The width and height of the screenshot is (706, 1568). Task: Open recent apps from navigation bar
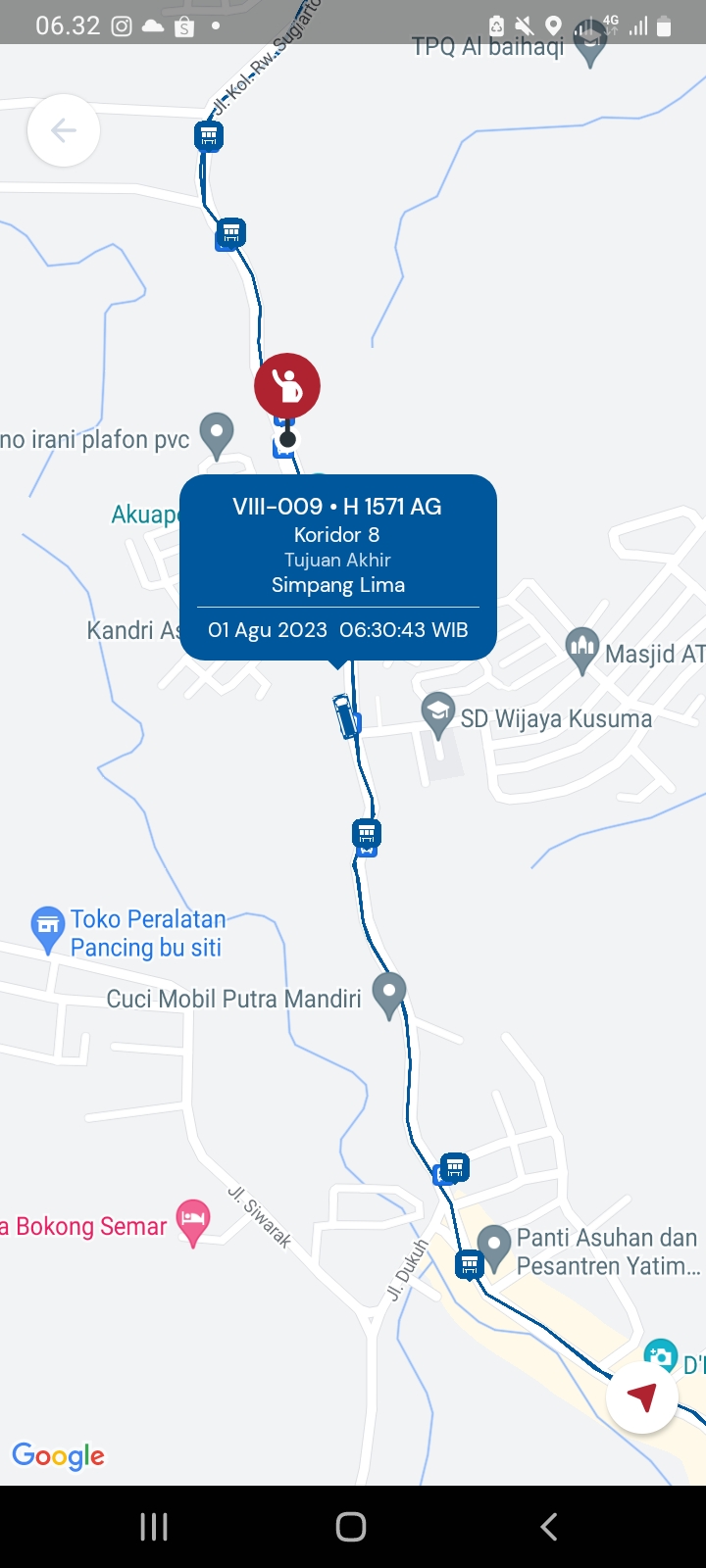154,1526
